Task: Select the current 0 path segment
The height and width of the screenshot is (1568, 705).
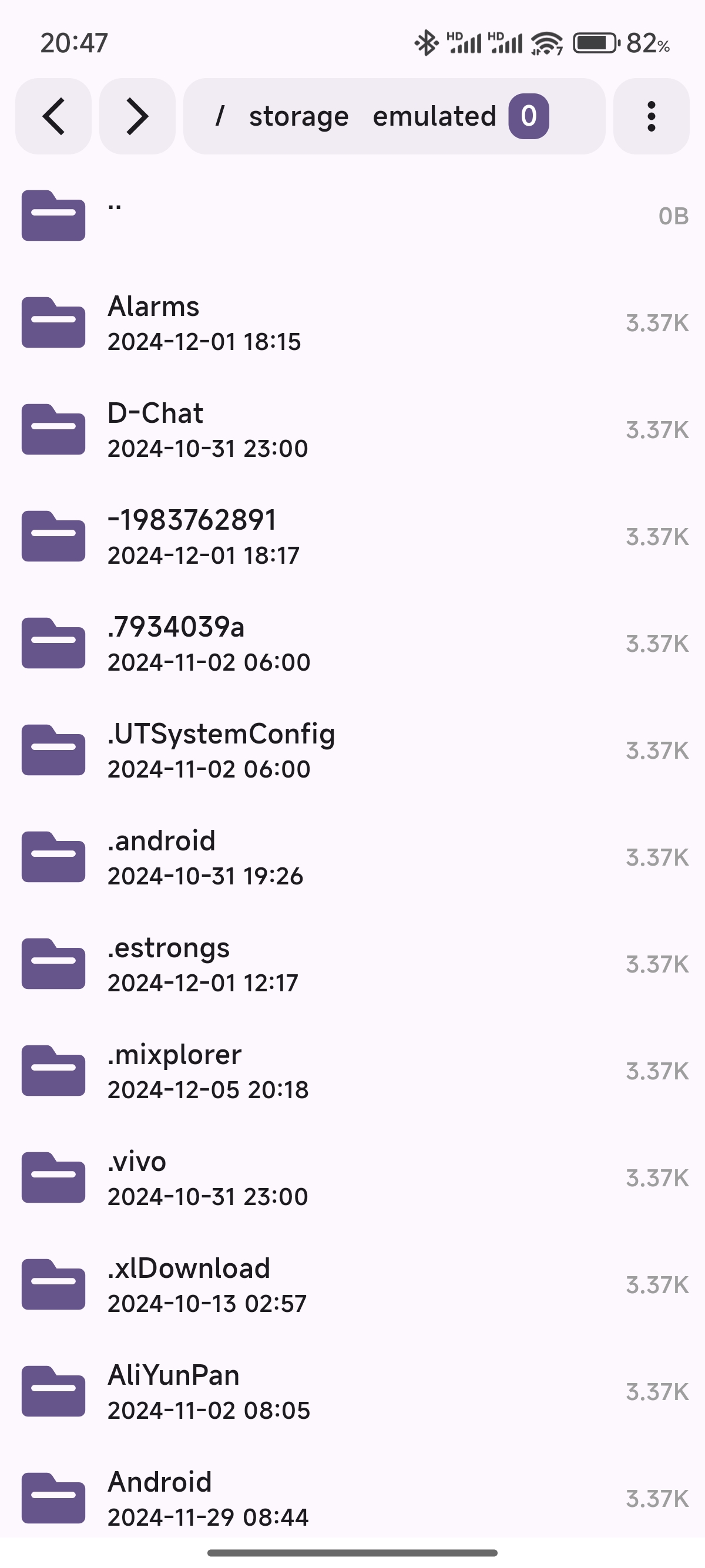Action: [x=528, y=116]
